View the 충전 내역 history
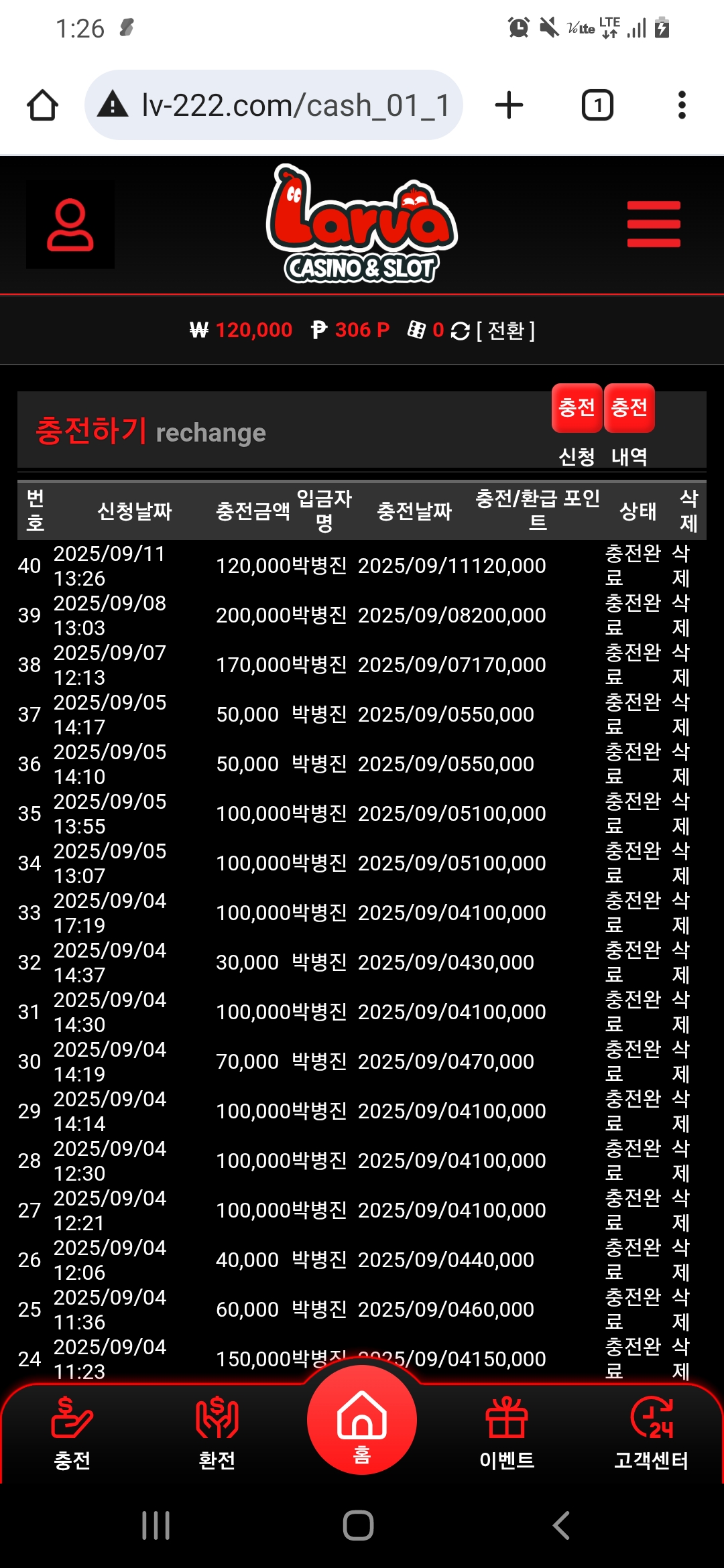The height and width of the screenshot is (1568, 724). point(629,409)
